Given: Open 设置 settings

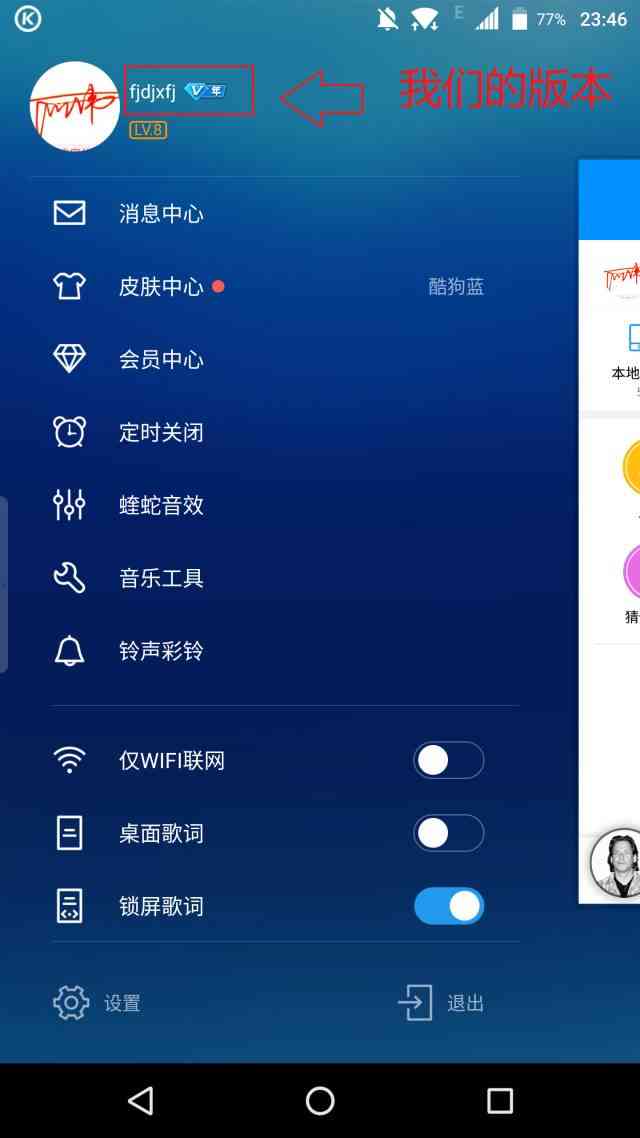Looking at the screenshot, I should point(97,1003).
